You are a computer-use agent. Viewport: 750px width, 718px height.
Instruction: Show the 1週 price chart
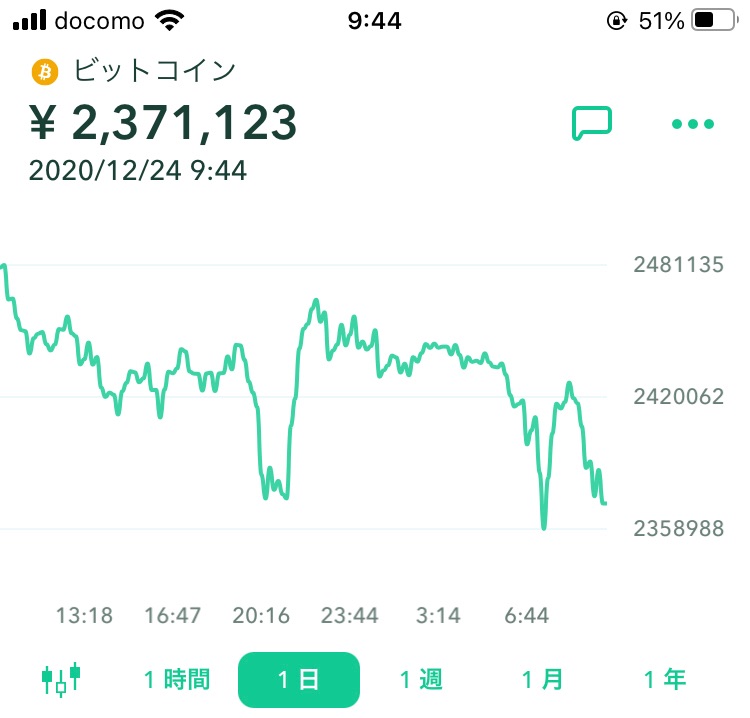[421, 680]
